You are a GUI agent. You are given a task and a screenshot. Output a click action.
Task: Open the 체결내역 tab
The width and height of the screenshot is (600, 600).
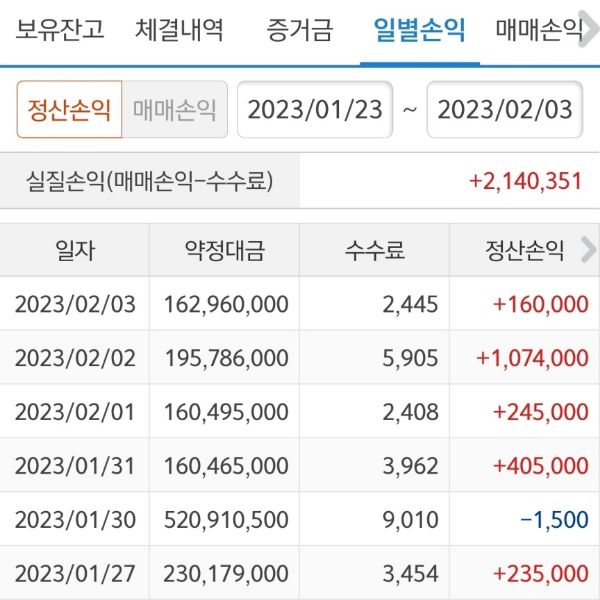click(x=179, y=30)
